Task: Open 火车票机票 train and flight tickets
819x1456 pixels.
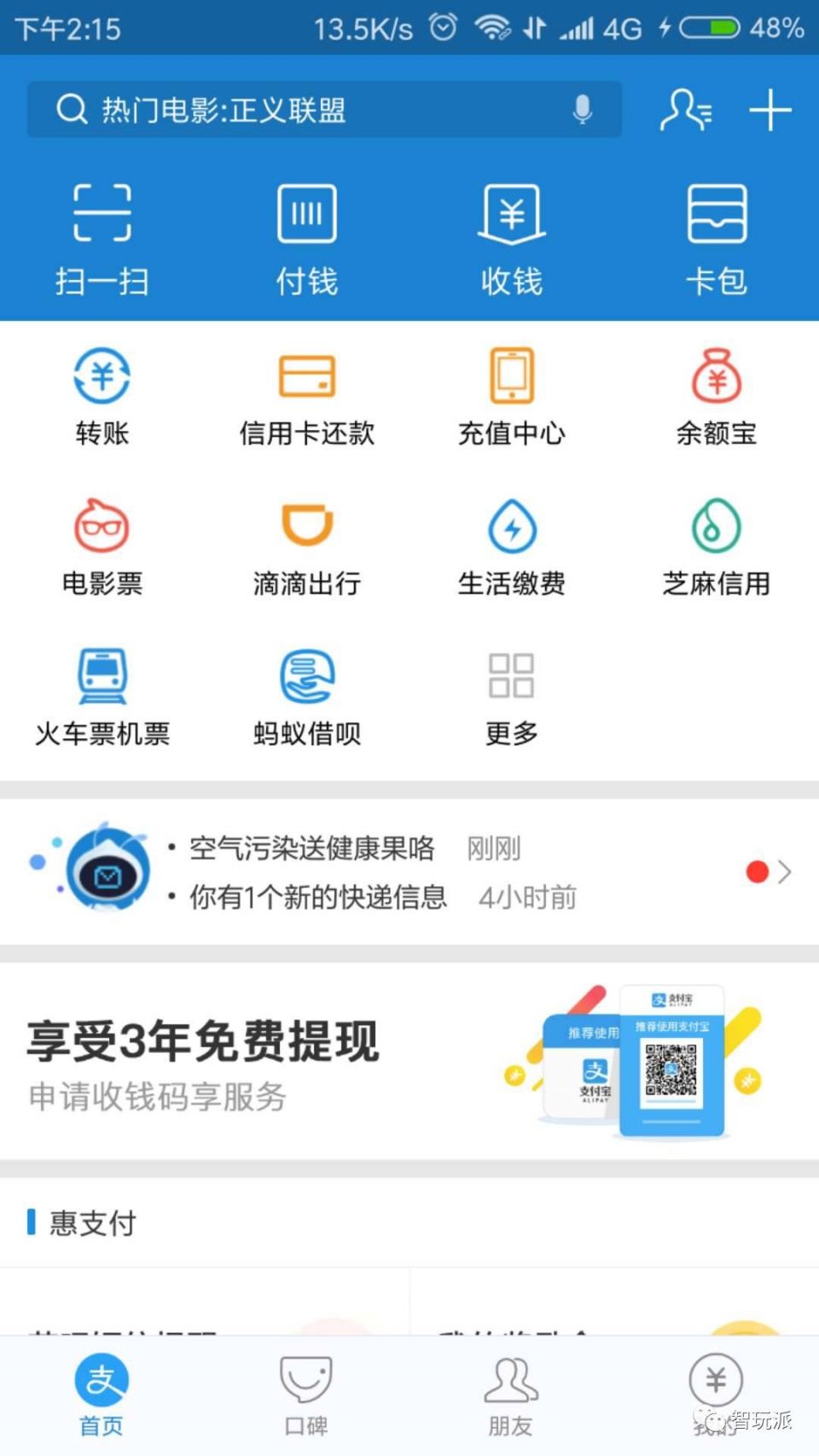Action: (x=101, y=696)
